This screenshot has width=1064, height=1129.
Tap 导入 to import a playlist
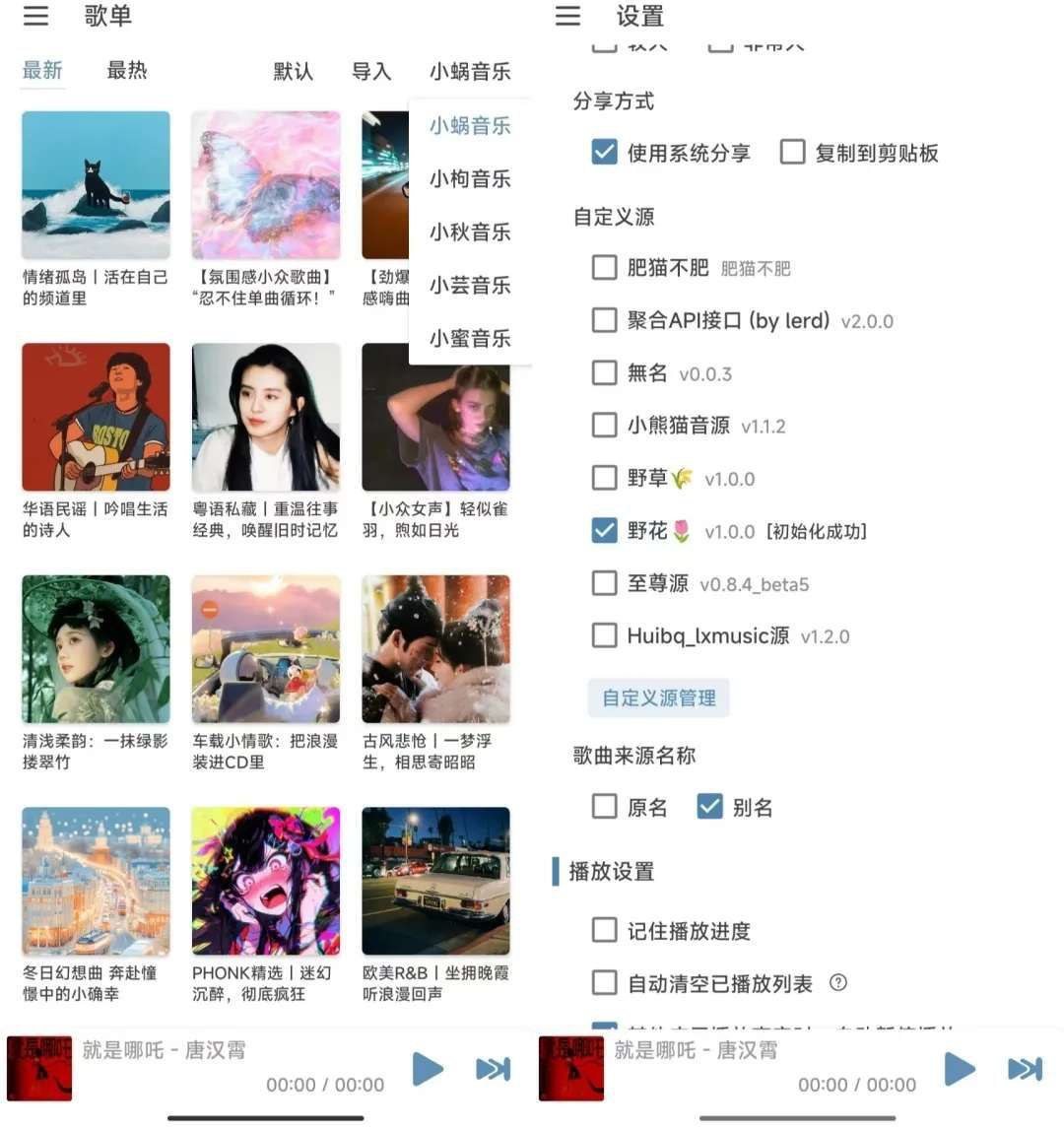(x=371, y=71)
